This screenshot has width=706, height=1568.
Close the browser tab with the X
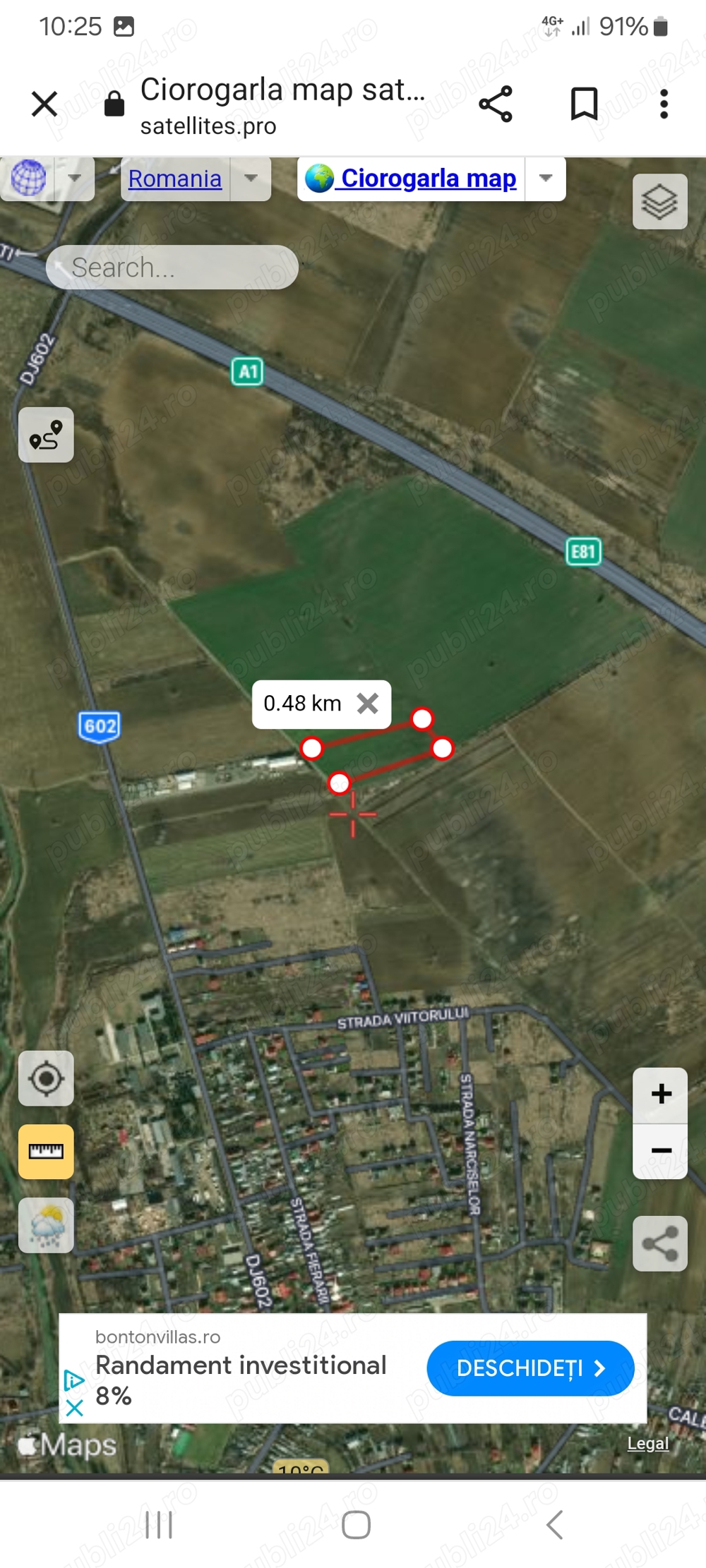tap(44, 104)
